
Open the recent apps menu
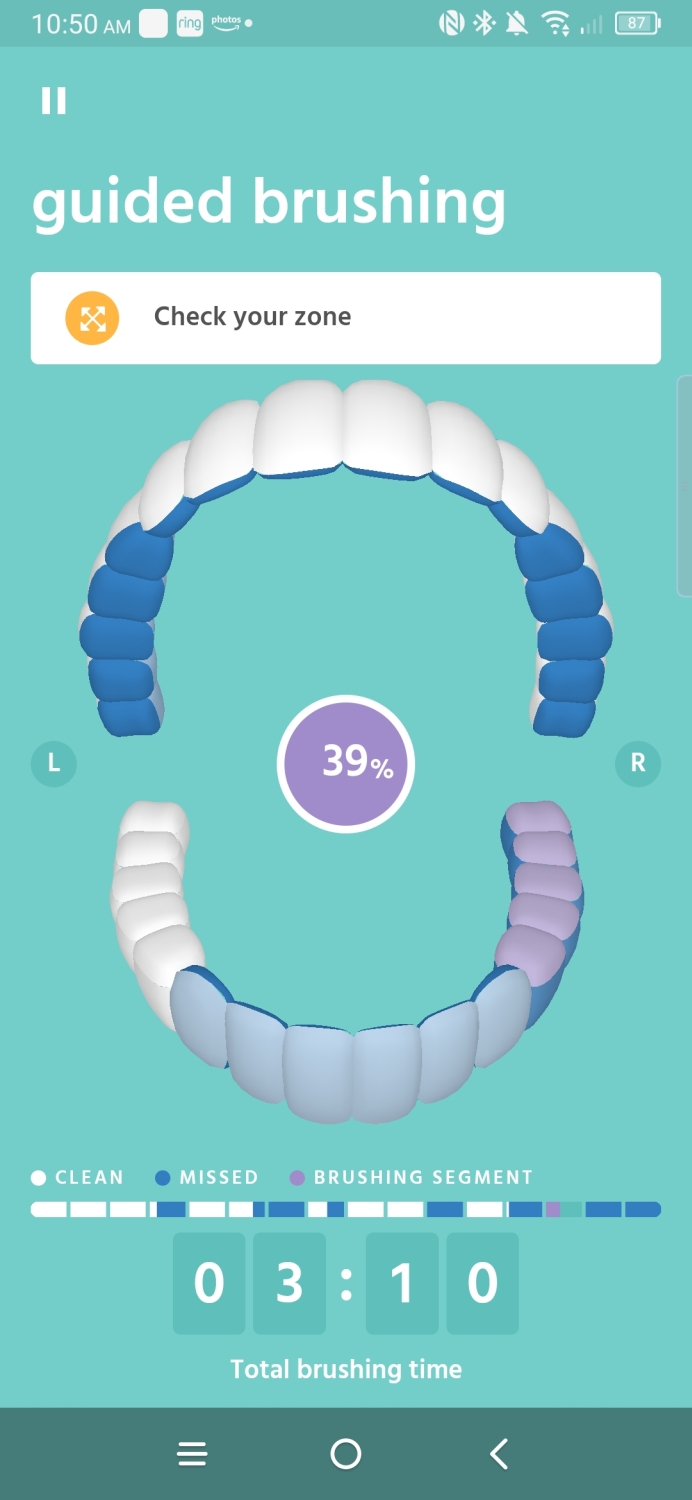[192, 1454]
